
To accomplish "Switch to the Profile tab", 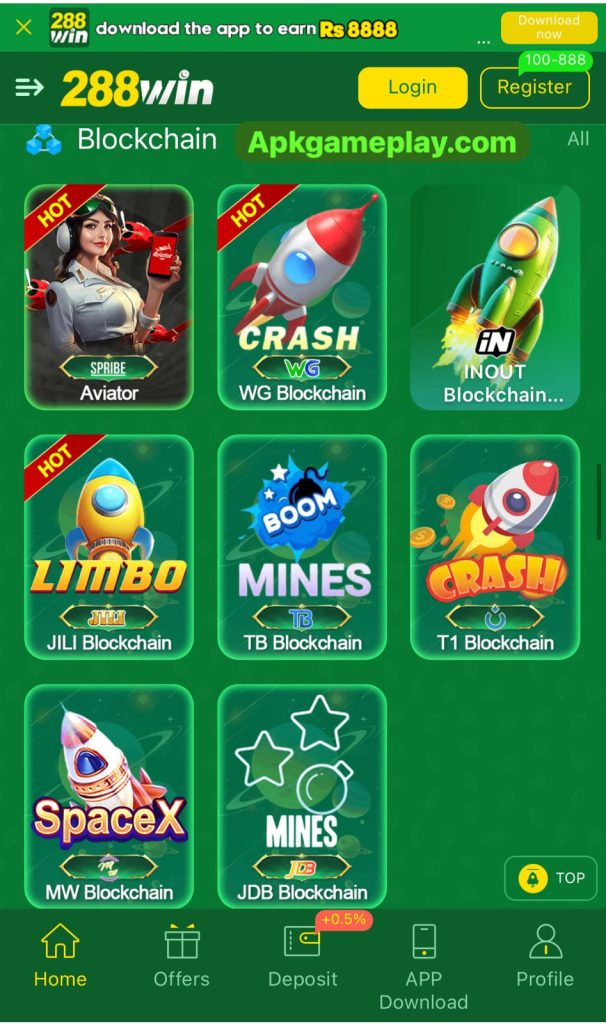I will click(x=545, y=957).
